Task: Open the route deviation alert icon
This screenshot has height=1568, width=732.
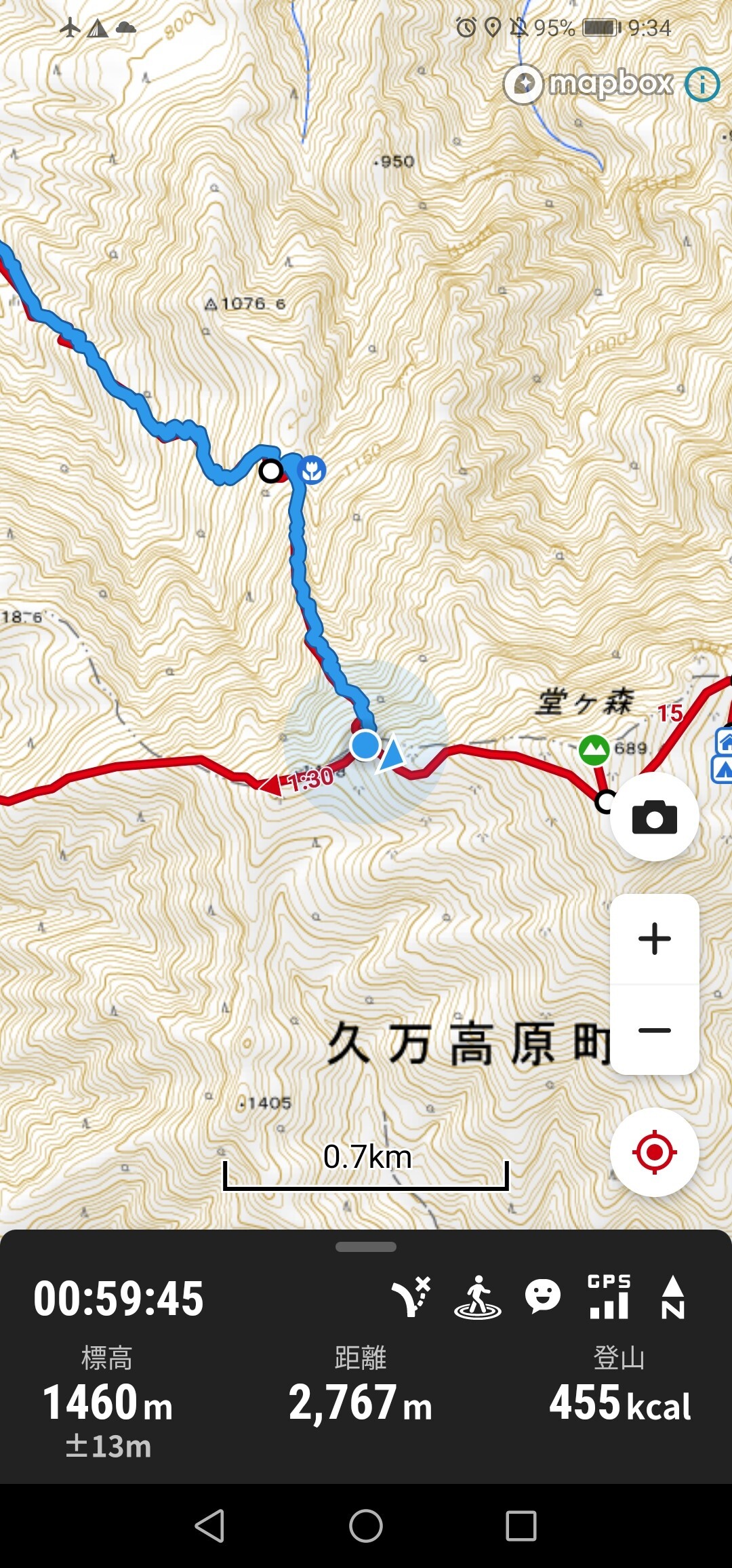Action: coord(411,1297)
